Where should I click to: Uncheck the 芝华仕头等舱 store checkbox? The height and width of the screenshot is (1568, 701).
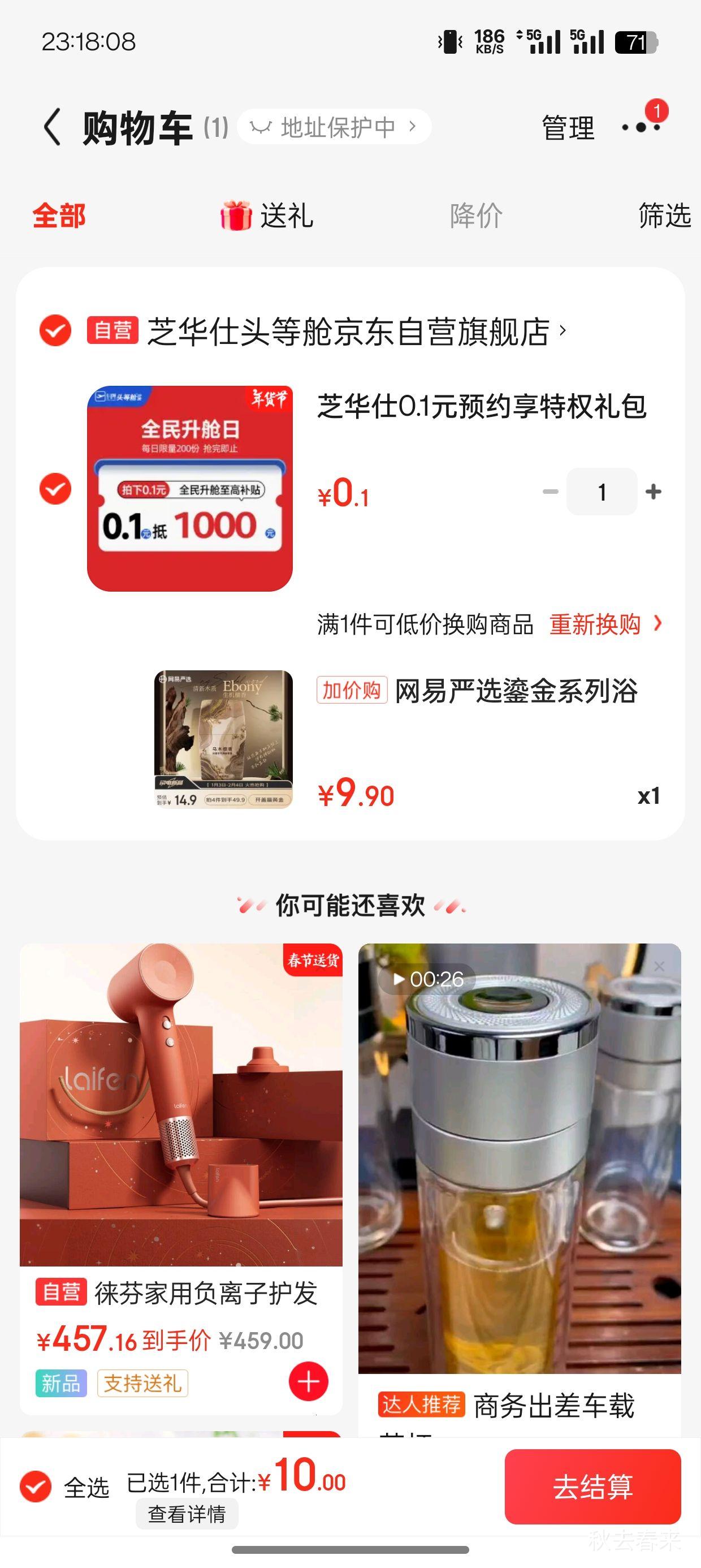pos(55,330)
